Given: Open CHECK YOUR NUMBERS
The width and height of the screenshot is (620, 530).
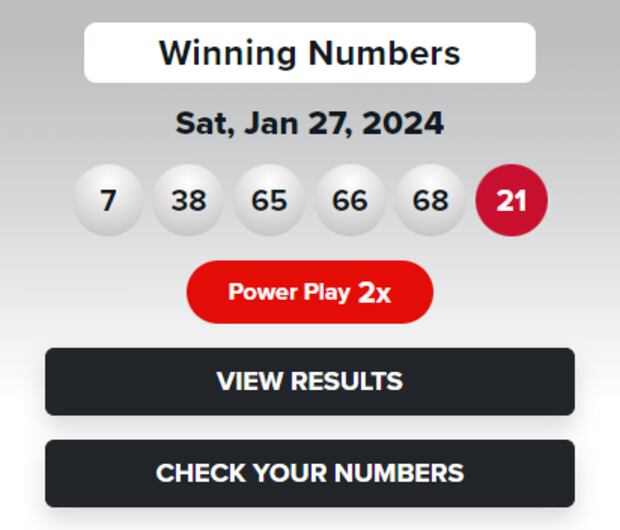Looking at the screenshot, I should [310, 473].
